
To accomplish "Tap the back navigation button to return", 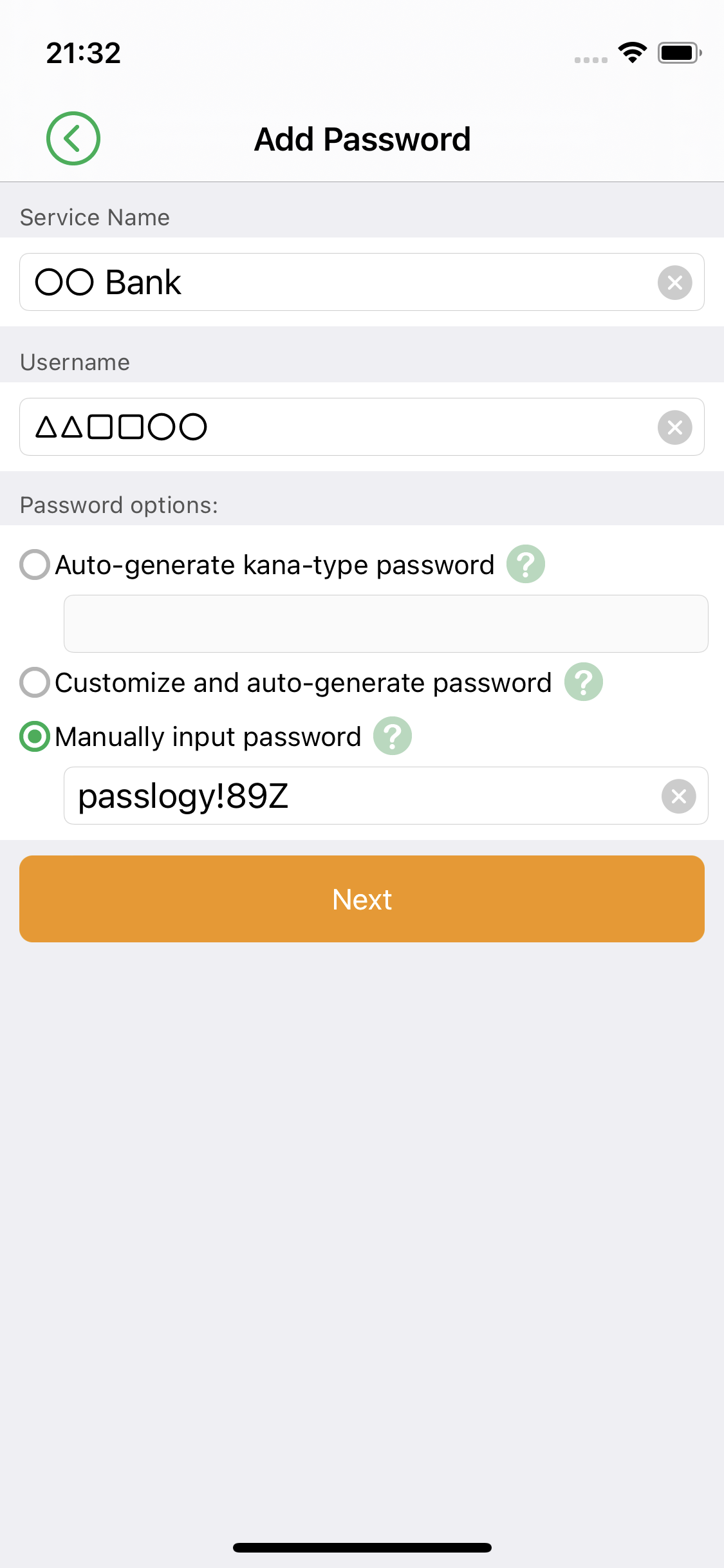I will (73, 138).
